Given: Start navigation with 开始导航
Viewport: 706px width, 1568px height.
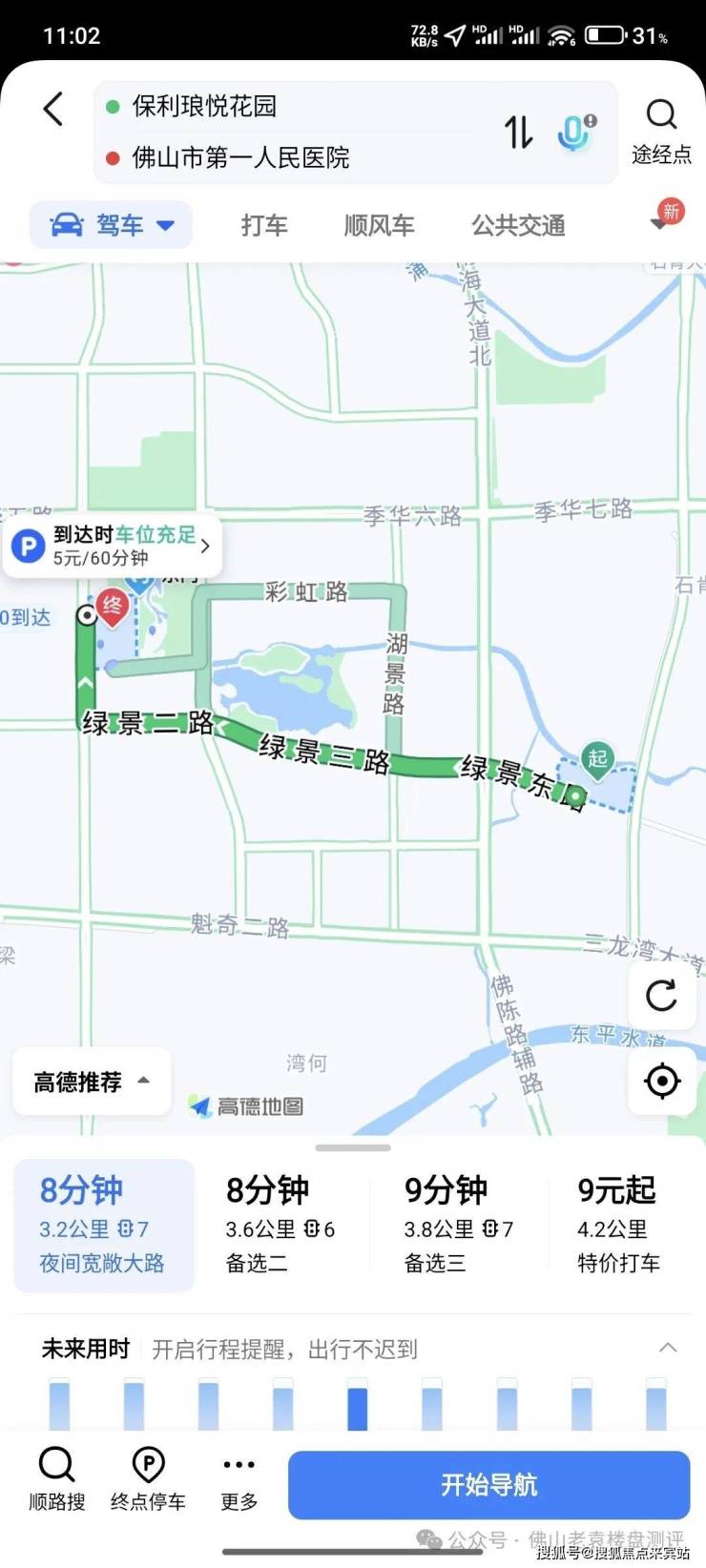Looking at the screenshot, I should [x=488, y=1484].
